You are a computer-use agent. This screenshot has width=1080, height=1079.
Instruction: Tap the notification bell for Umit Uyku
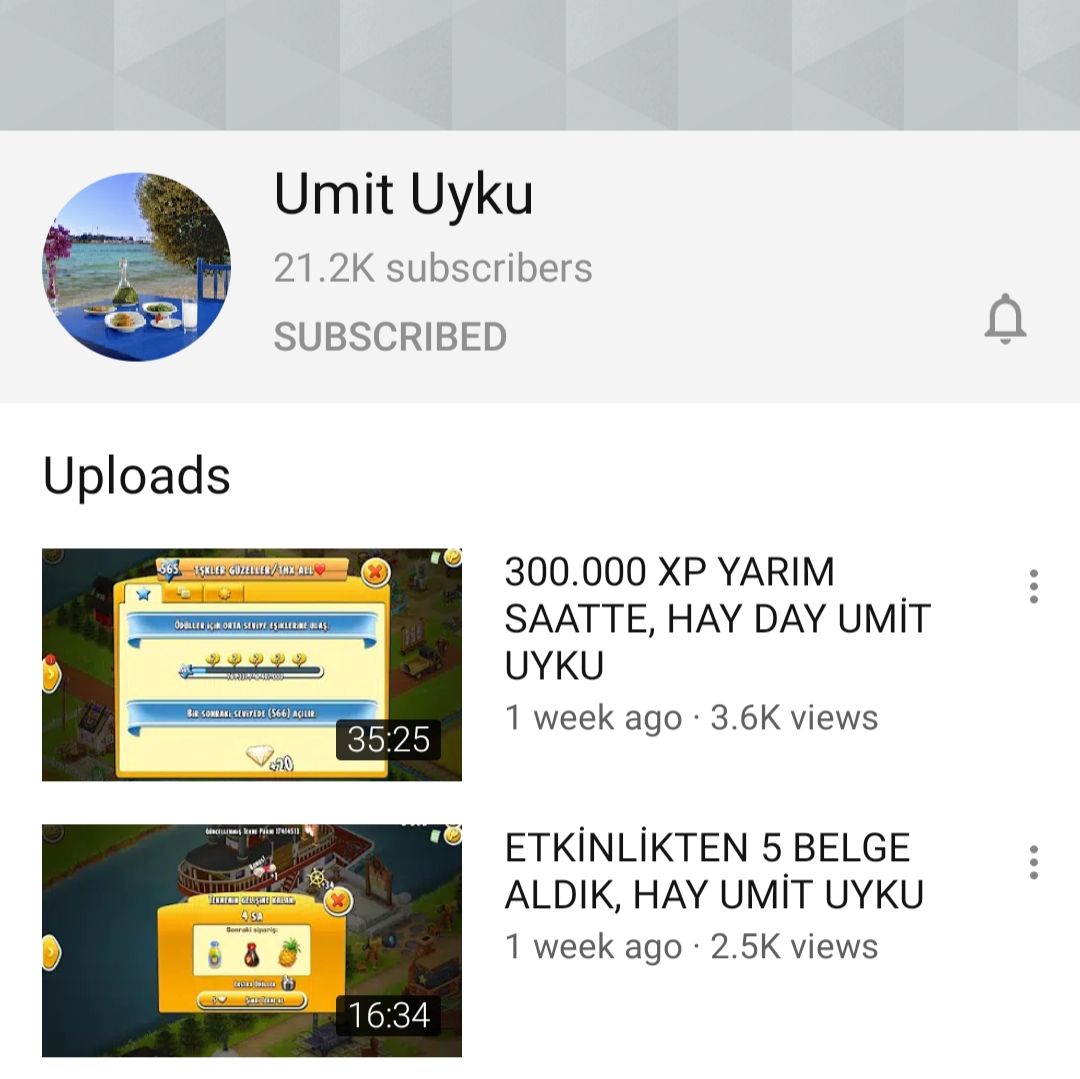click(1005, 321)
